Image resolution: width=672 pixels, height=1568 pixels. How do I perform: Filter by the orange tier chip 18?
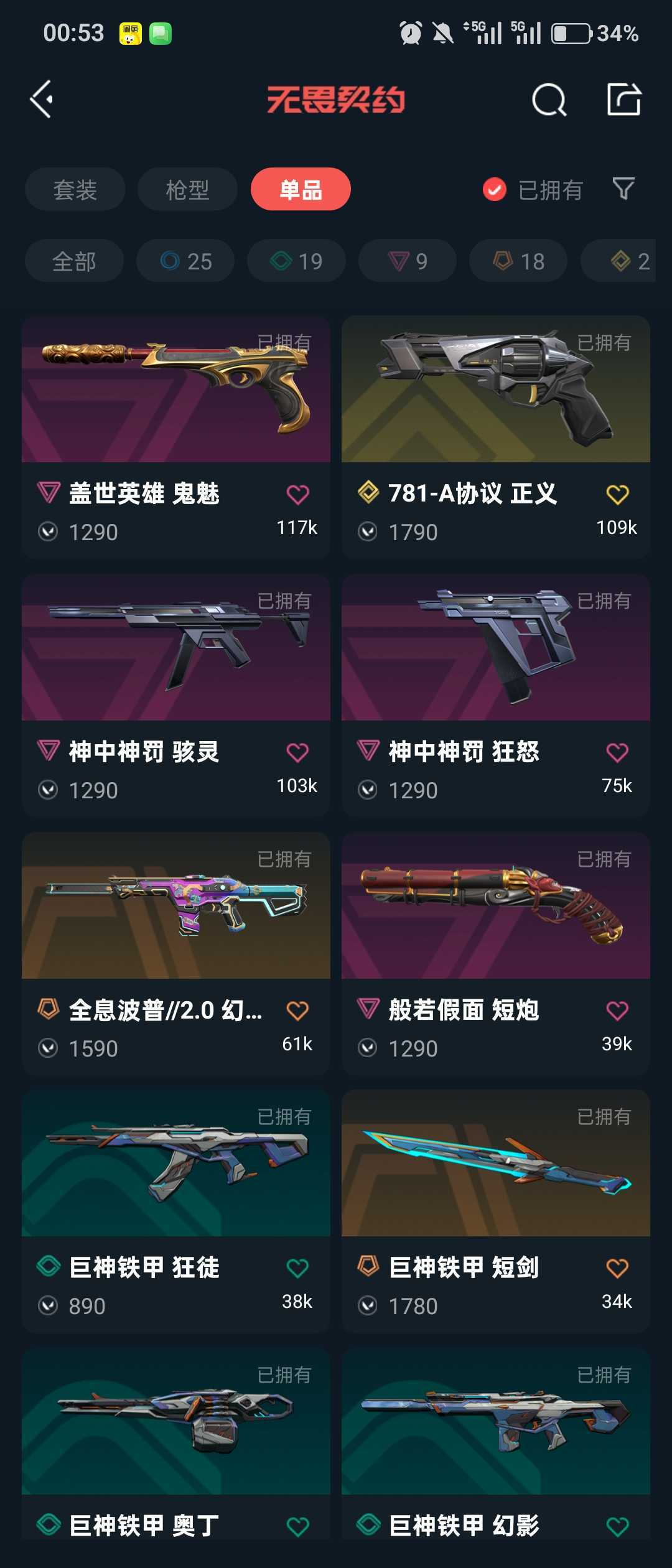(518, 261)
